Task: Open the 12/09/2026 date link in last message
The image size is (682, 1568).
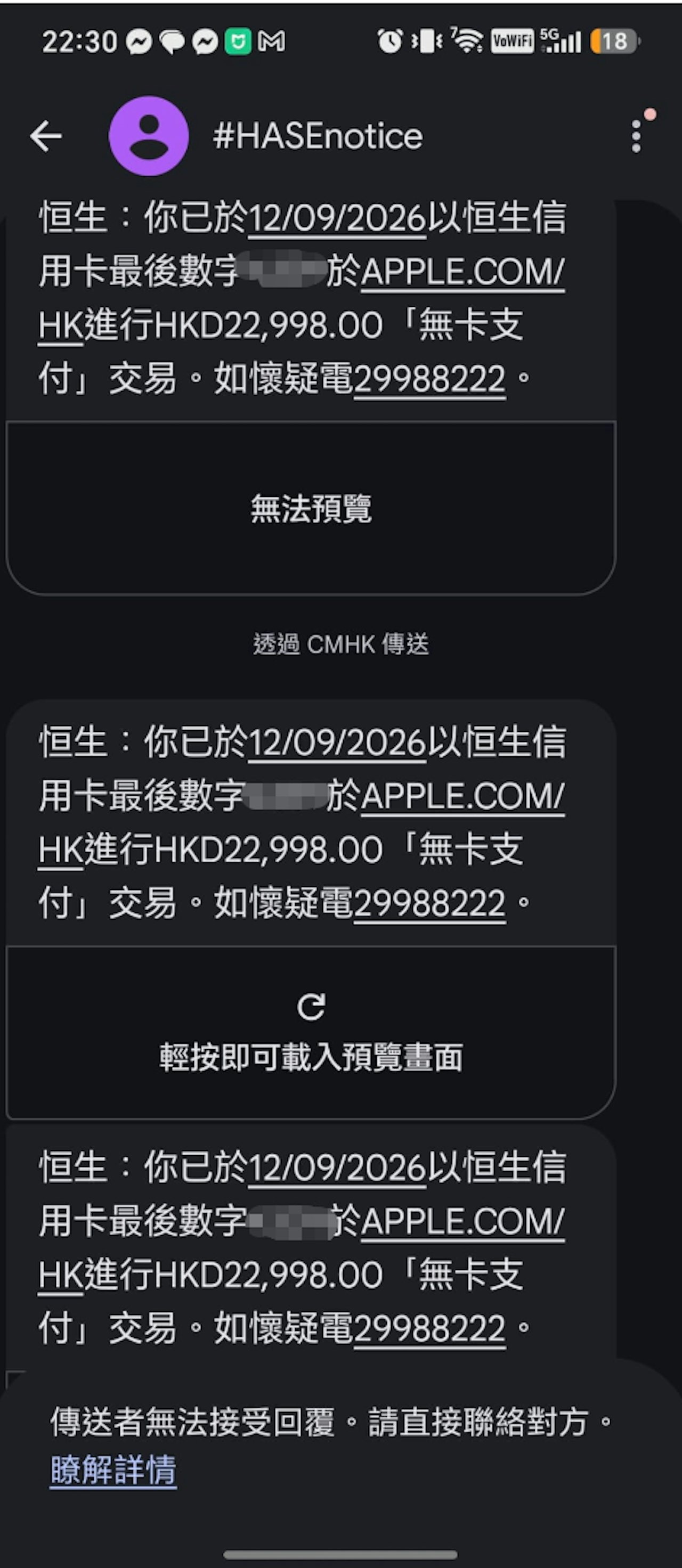Action: (337, 1168)
